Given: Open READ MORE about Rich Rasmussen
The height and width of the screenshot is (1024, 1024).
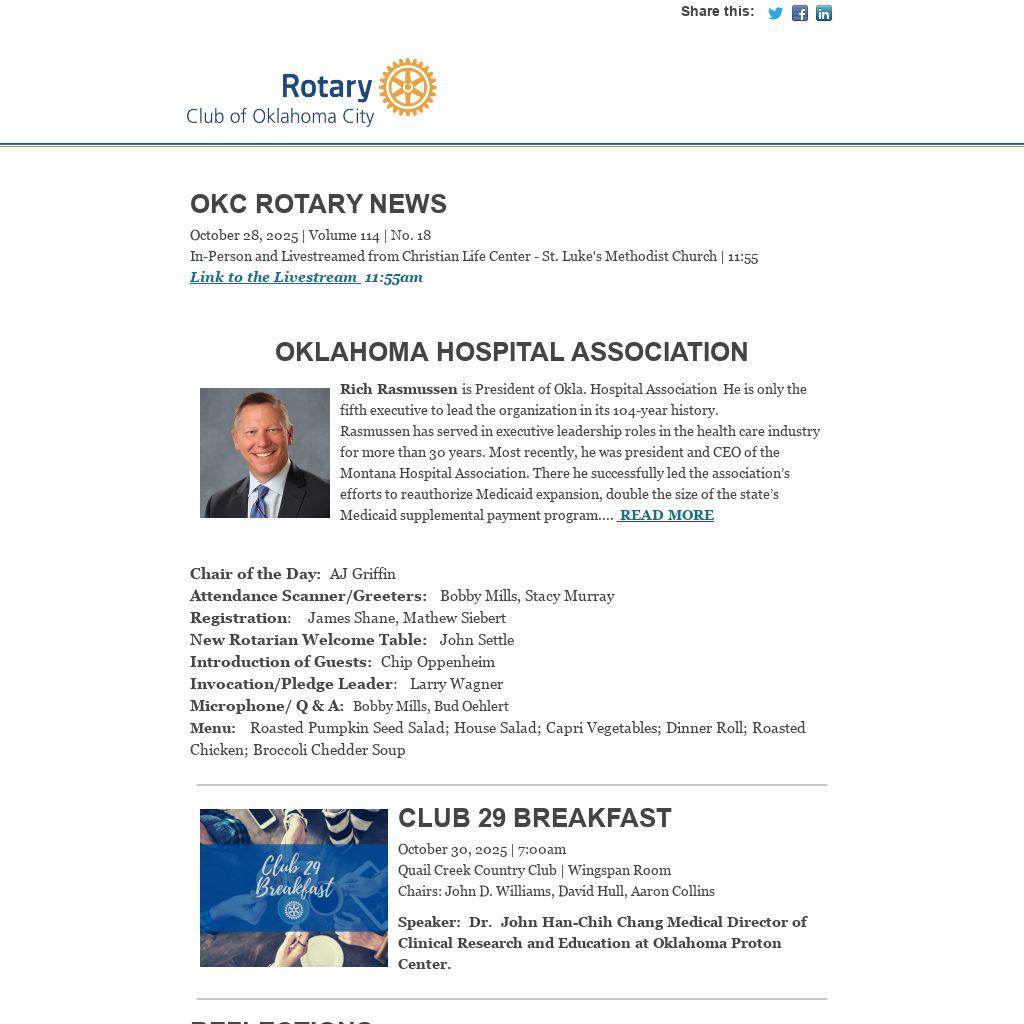Looking at the screenshot, I should [666, 515].
